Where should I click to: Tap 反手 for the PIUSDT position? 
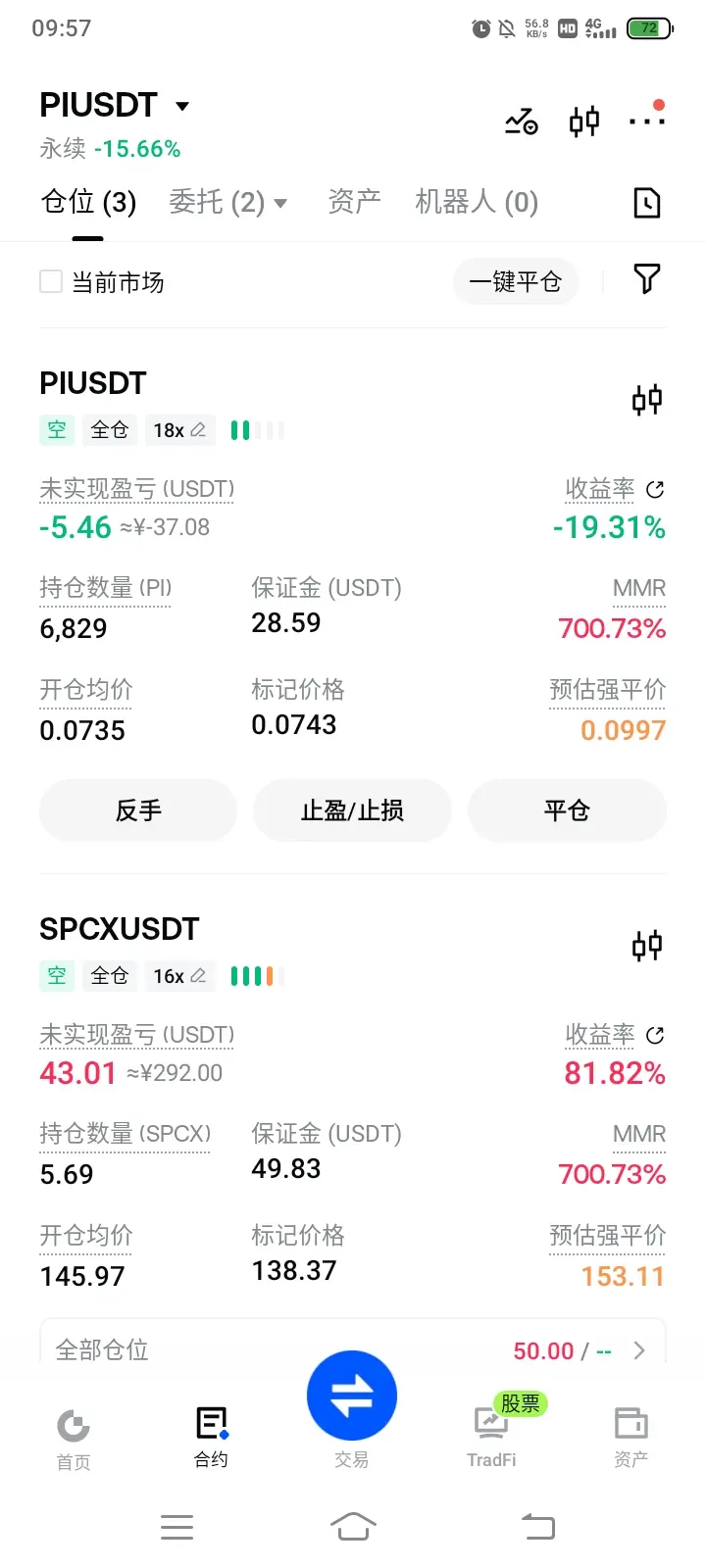(x=138, y=810)
